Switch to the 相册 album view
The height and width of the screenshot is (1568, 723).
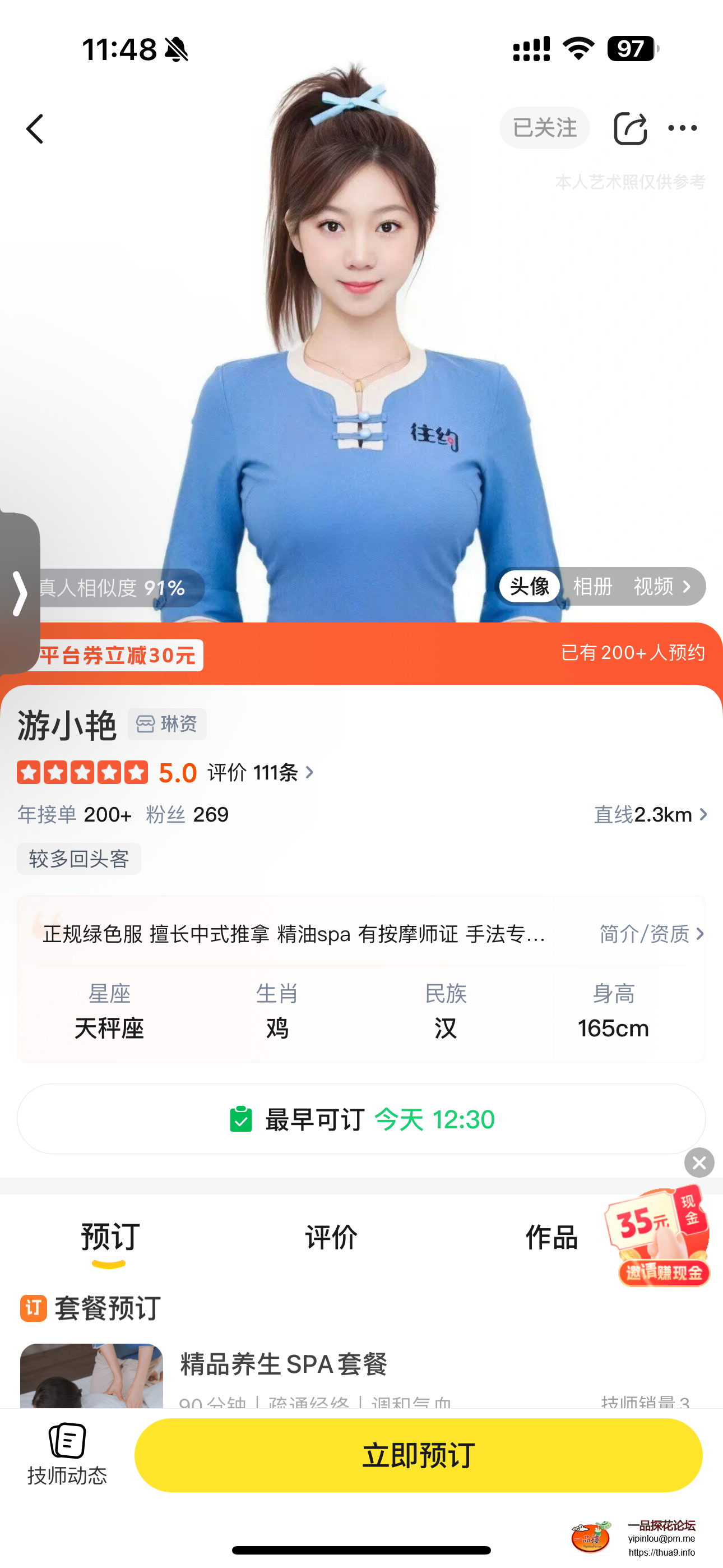[x=592, y=587]
